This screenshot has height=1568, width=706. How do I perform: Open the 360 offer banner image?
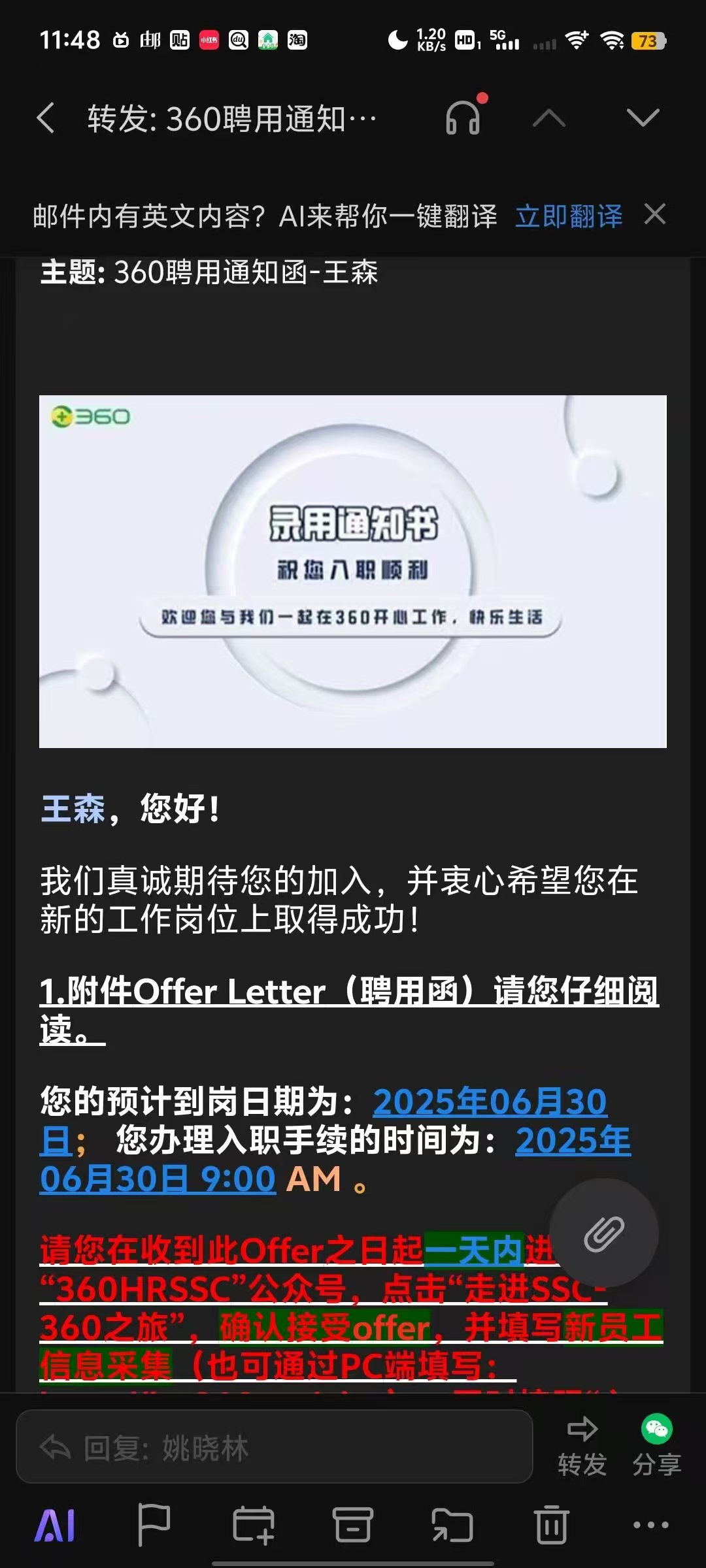point(353,571)
